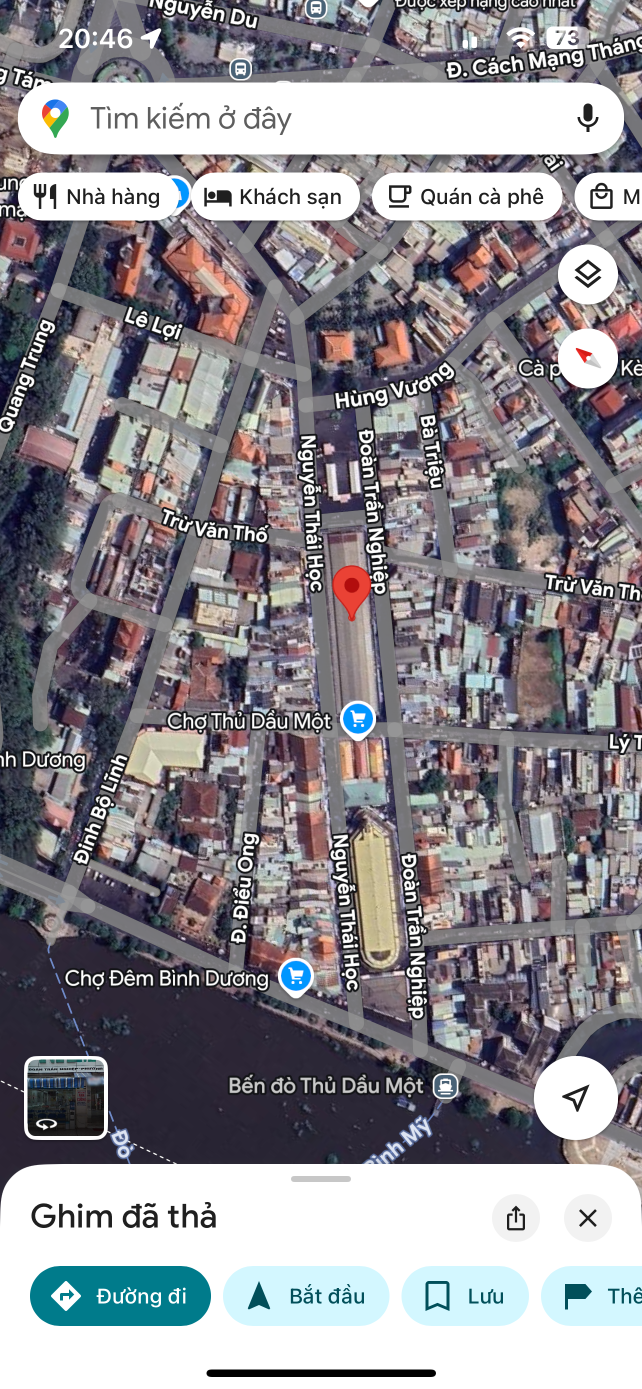Choose the "Quán cà phê" chip
The image size is (642, 1389).
466,197
